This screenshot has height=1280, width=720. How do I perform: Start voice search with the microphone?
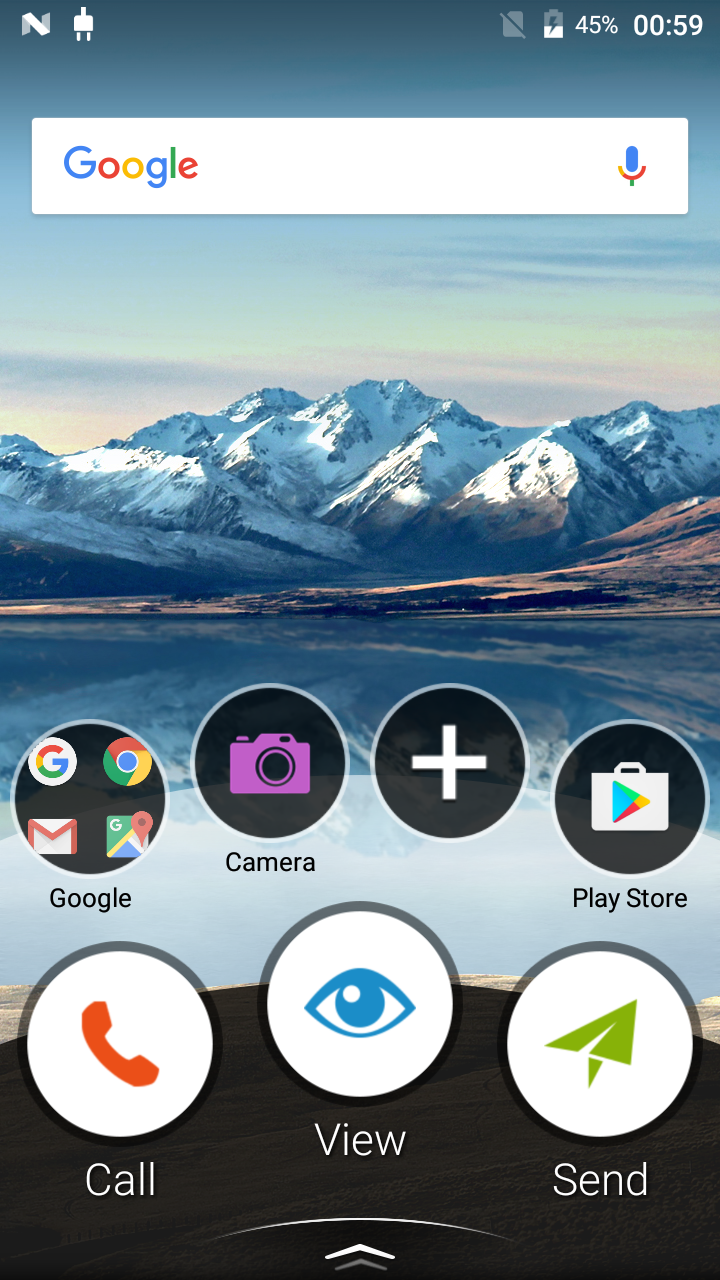(631, 166)
